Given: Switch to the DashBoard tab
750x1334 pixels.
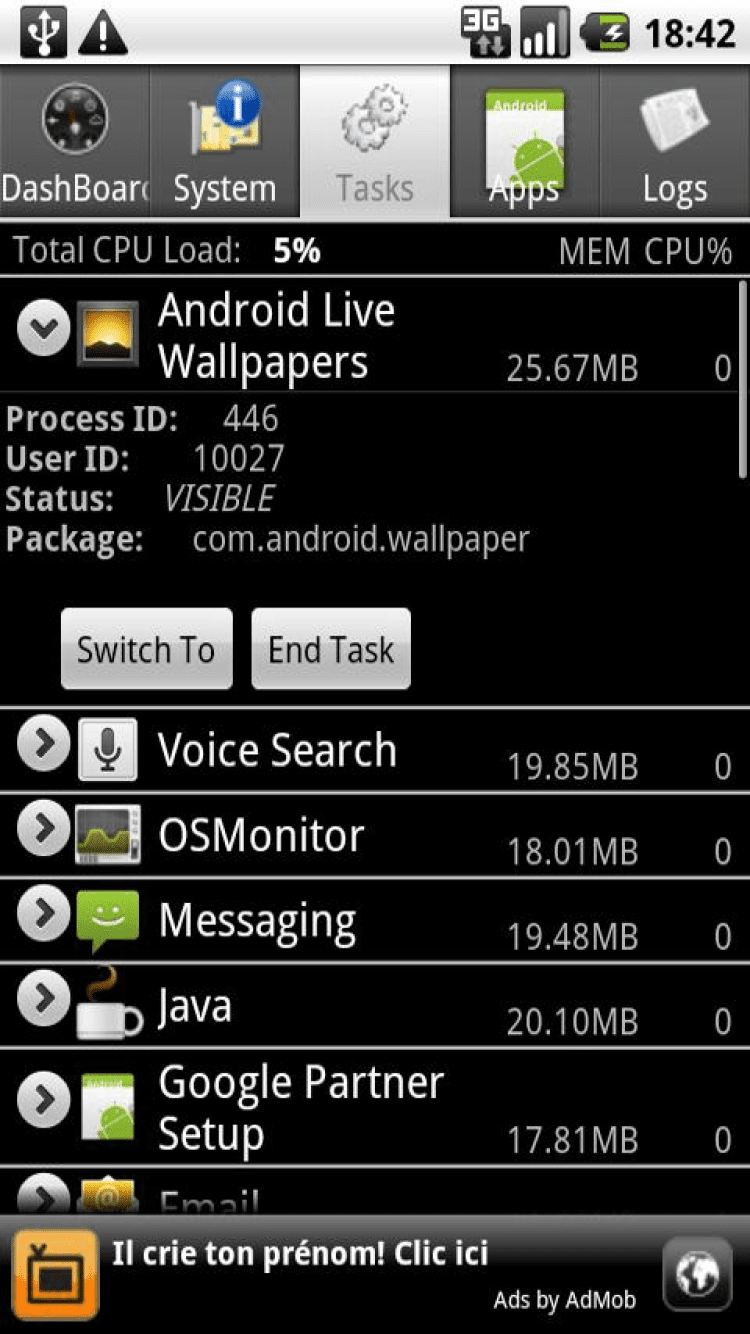Looking at the screenshot, I should [x=75, y=142].
